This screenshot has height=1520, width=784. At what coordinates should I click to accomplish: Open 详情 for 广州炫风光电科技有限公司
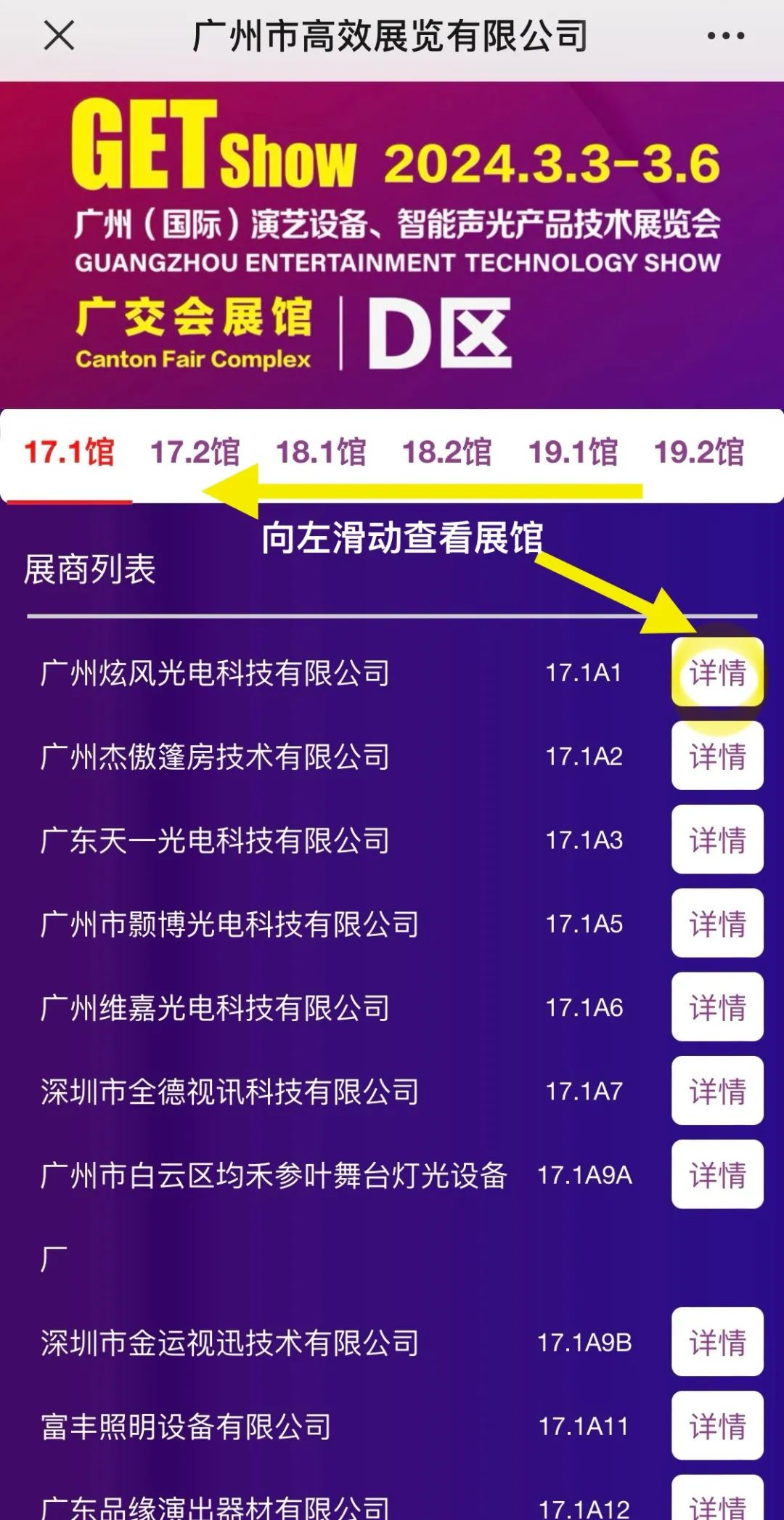[717, 672]
